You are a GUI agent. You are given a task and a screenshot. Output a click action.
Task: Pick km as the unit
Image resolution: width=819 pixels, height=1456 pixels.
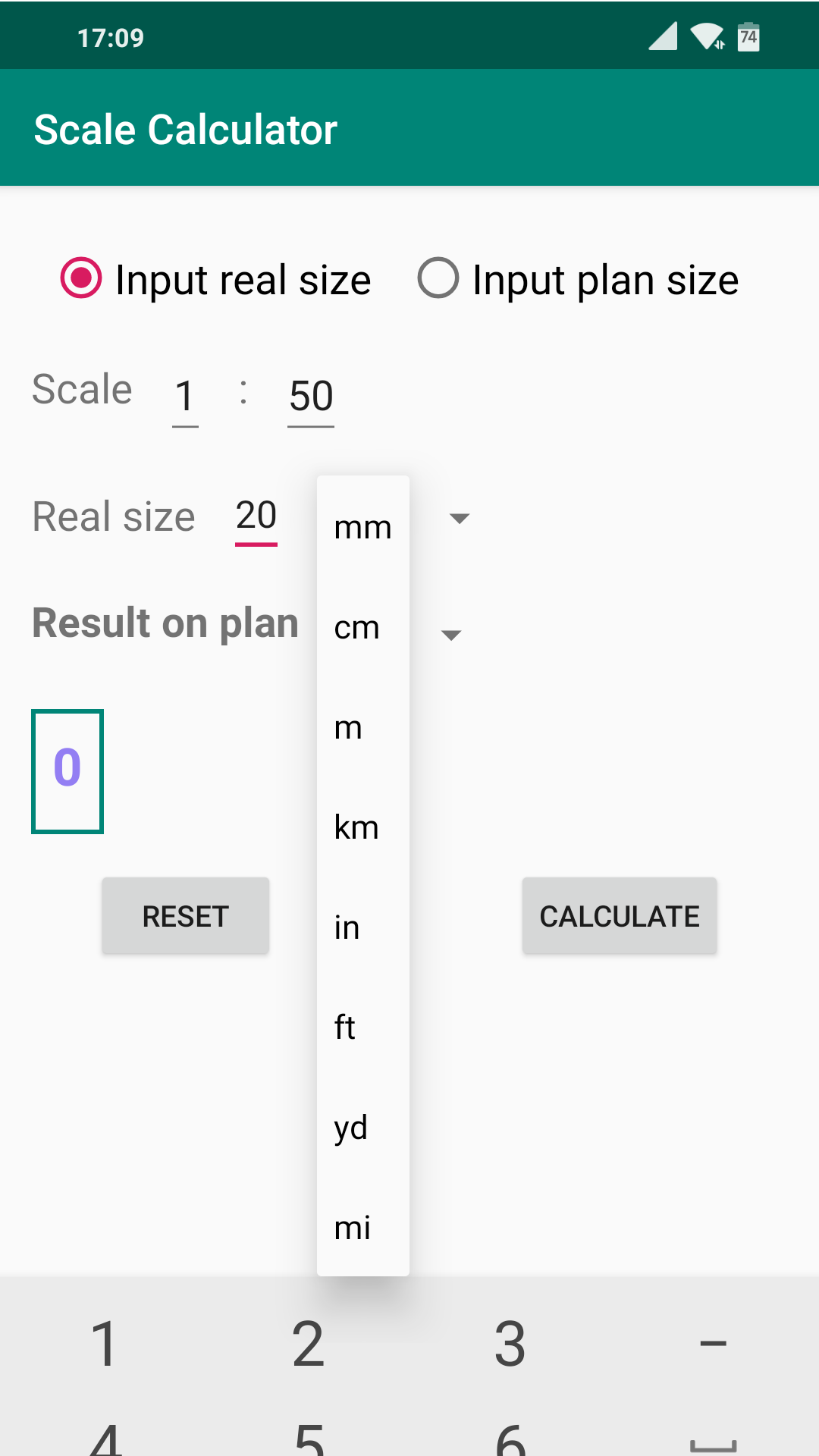(x=363, y=827)
